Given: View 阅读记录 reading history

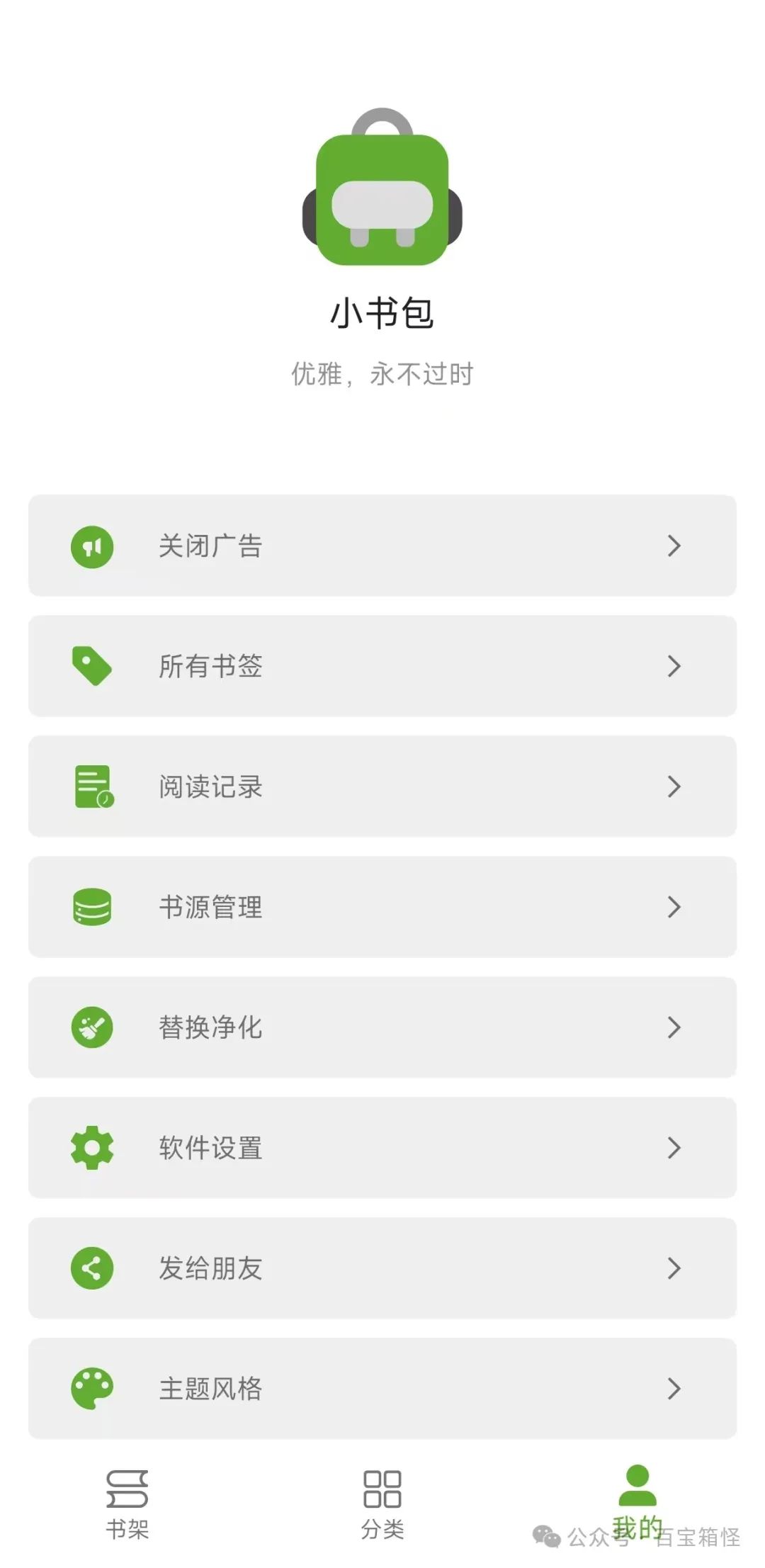Looking at the screenshot, I should coord(382,786).
